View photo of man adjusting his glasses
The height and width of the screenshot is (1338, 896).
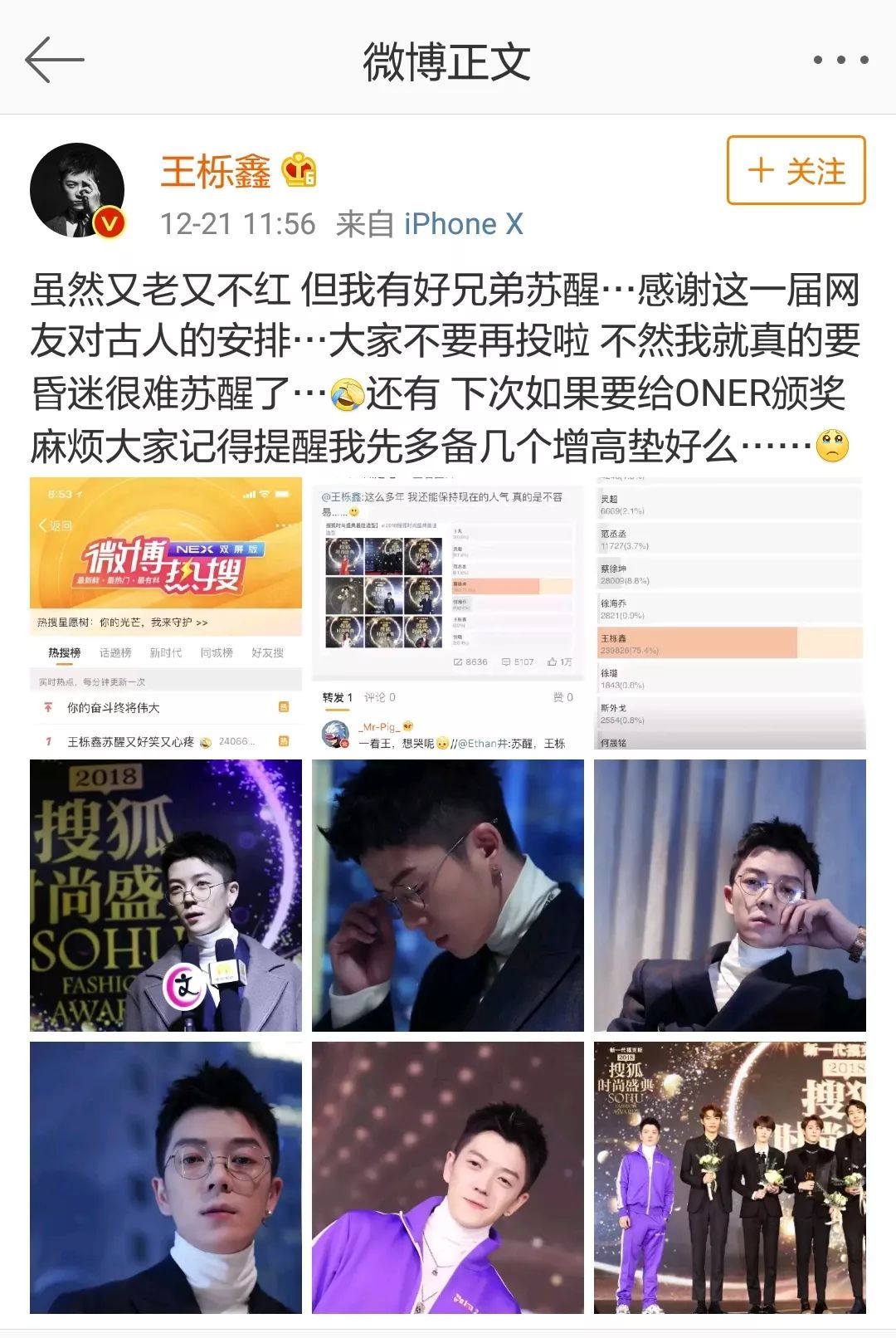pyautogui.click(x=448, y=896)
